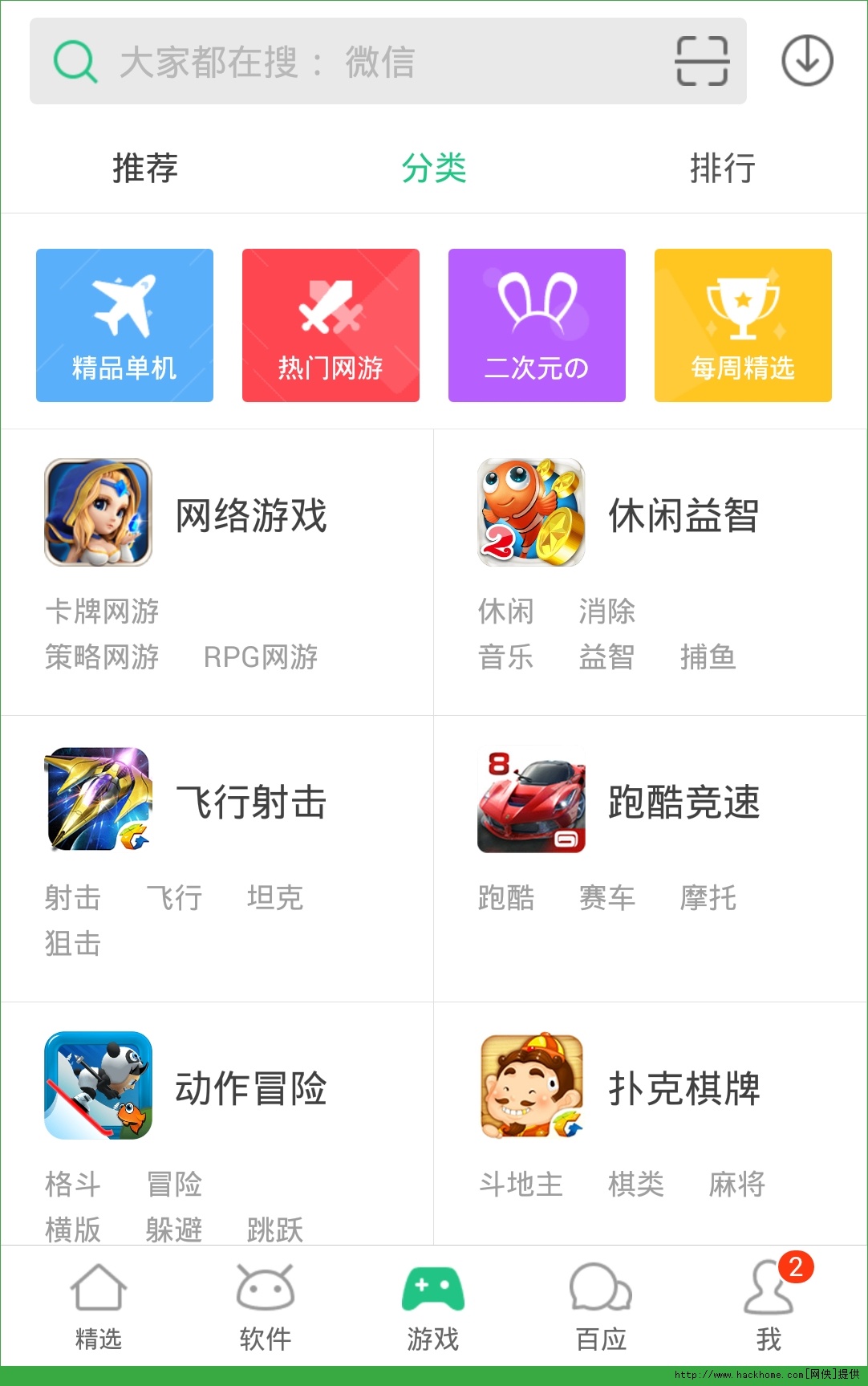Switch to the 软件 bottom tab
Viewport: 868px width, 1386px height.
click(x=266, y=1305)
